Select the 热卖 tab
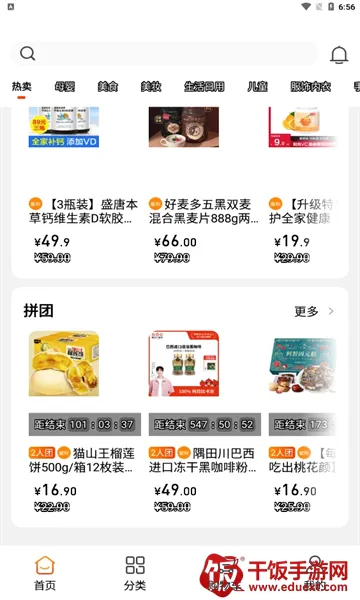Image resolution: width=360 pixels, height=600 pixels. click(21, 88)
